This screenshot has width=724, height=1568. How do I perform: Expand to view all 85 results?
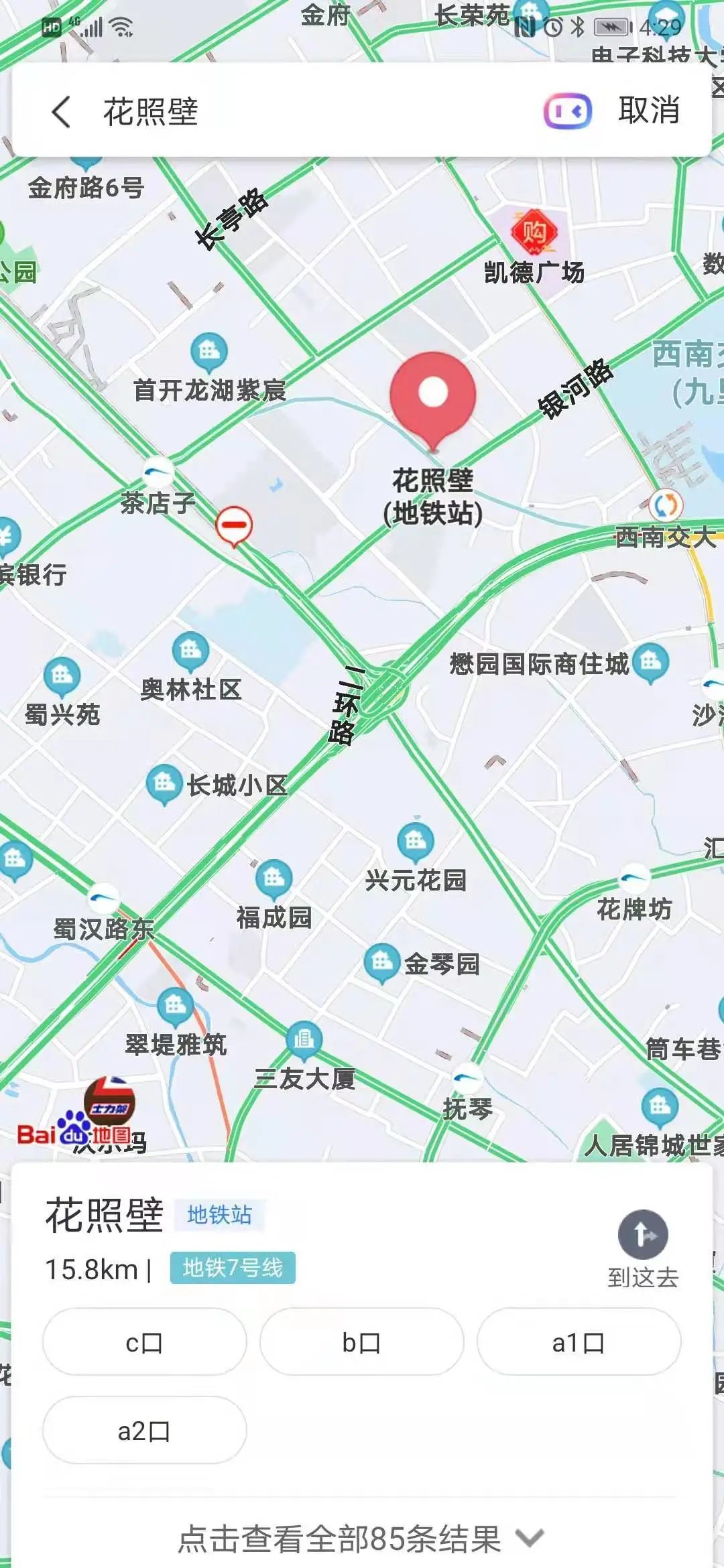[362, 1538]
